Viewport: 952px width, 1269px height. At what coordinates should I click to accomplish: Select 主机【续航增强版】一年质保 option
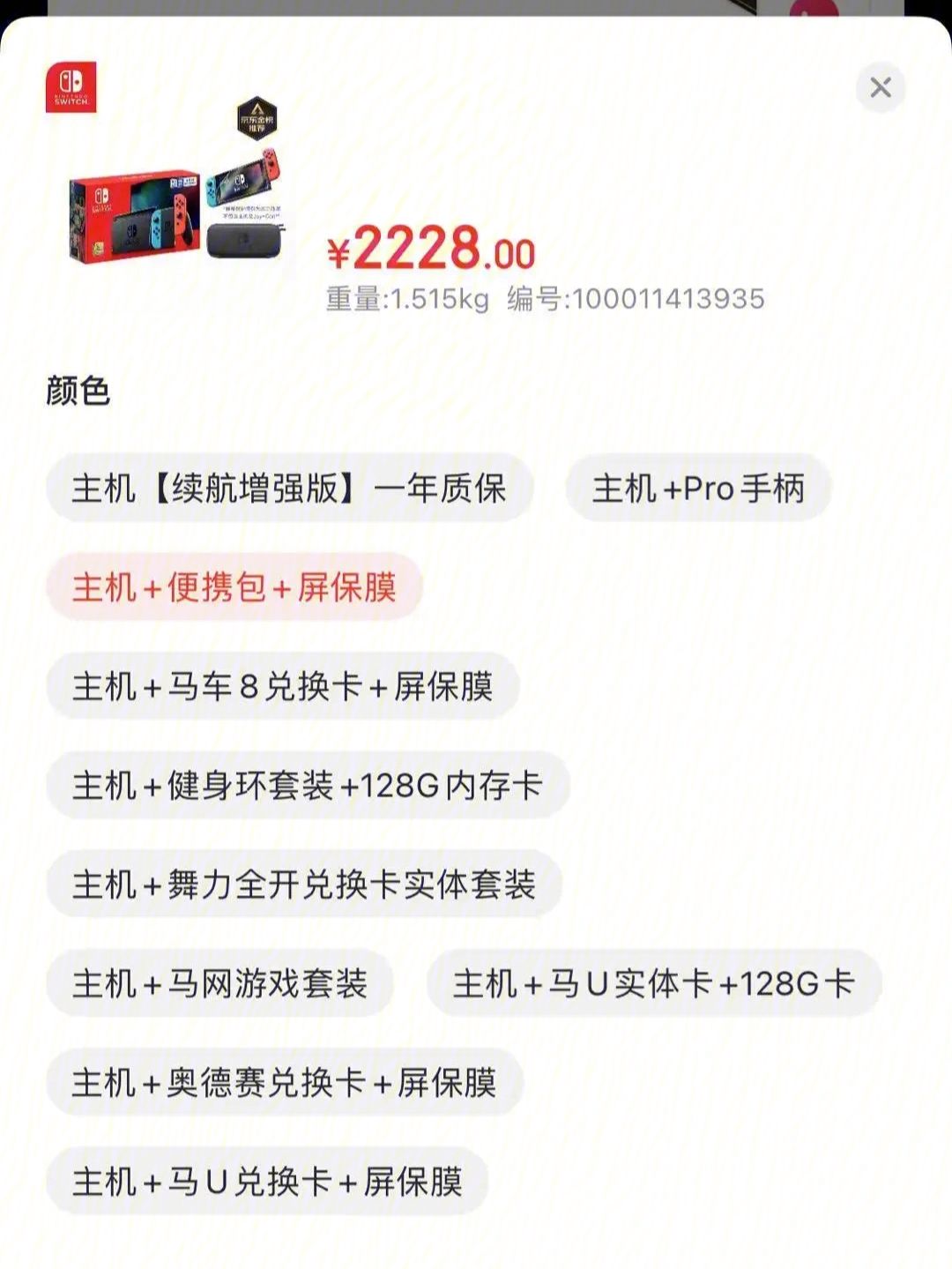click(289, 488)
